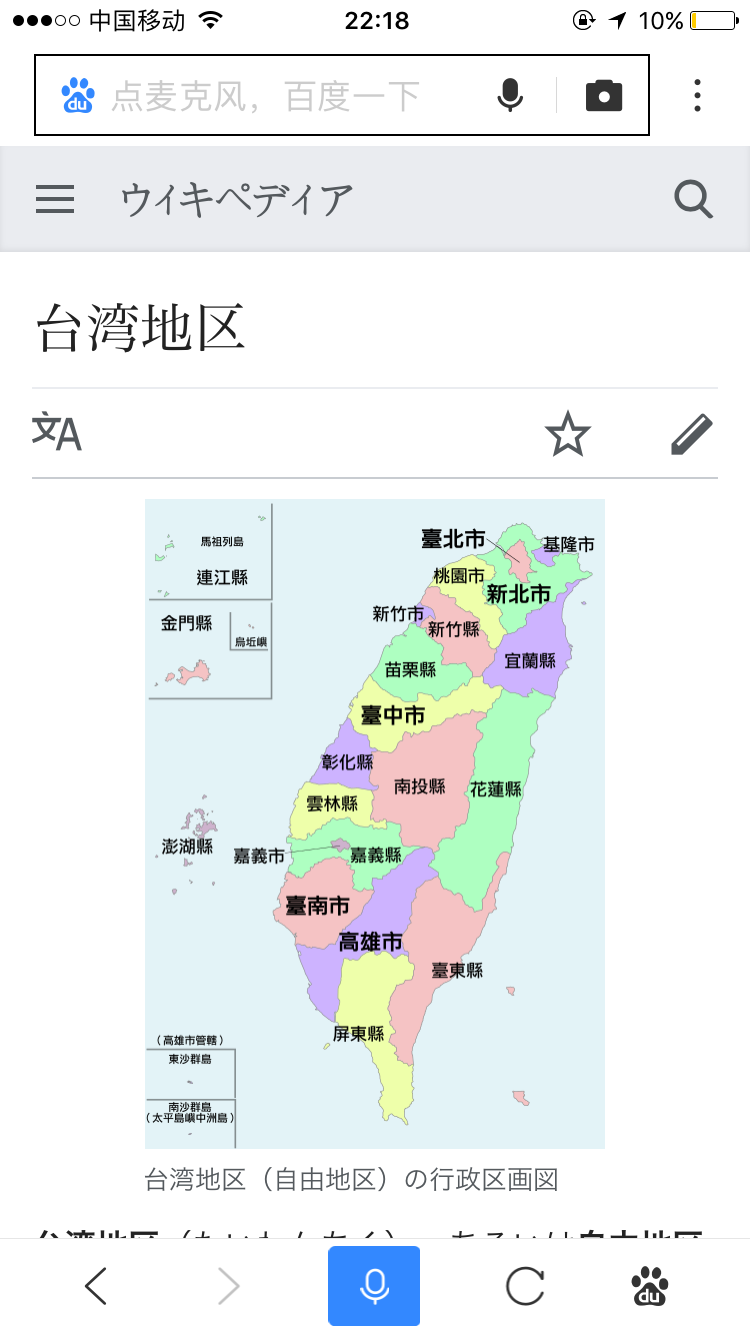Tap the blue microphone button
This screenshot has height=1334, width=750.
click(374, 1286)
